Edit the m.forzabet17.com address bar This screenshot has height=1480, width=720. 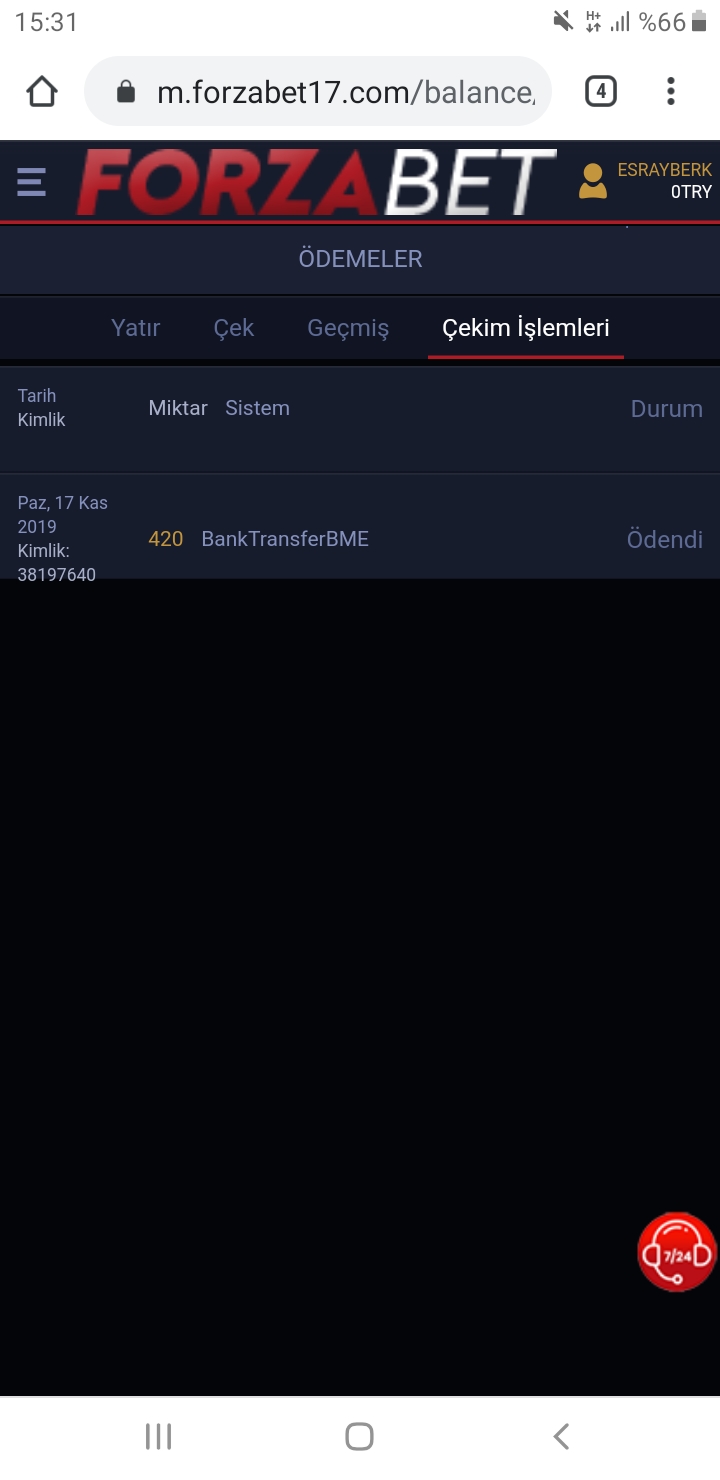coord(318,92)
